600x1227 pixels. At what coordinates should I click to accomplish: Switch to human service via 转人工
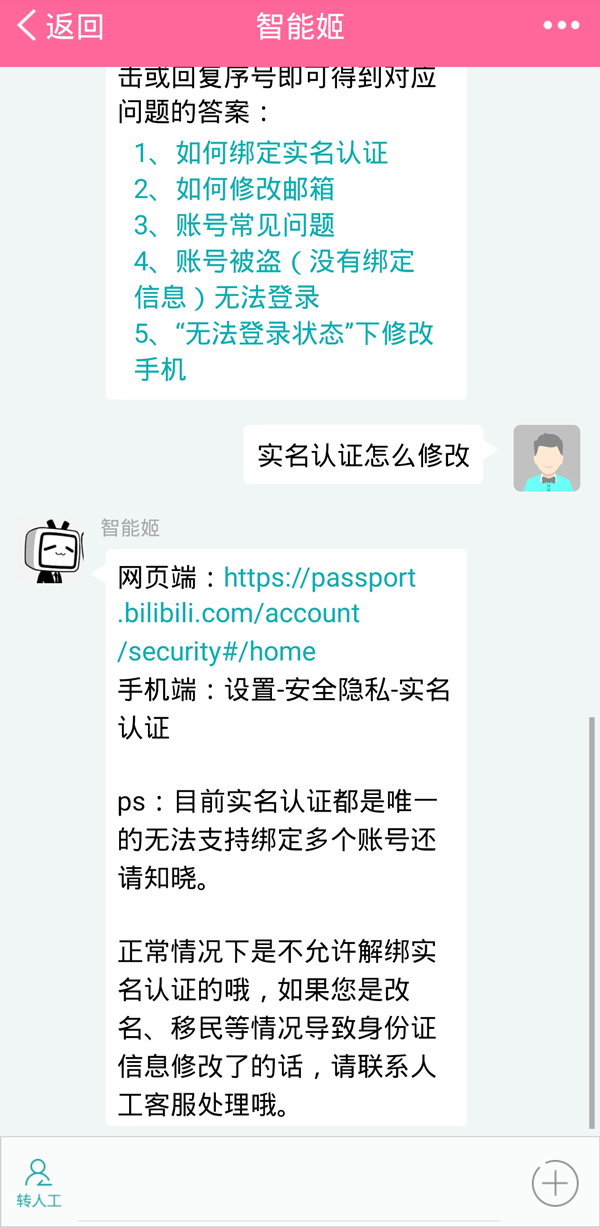(39, 1183)
